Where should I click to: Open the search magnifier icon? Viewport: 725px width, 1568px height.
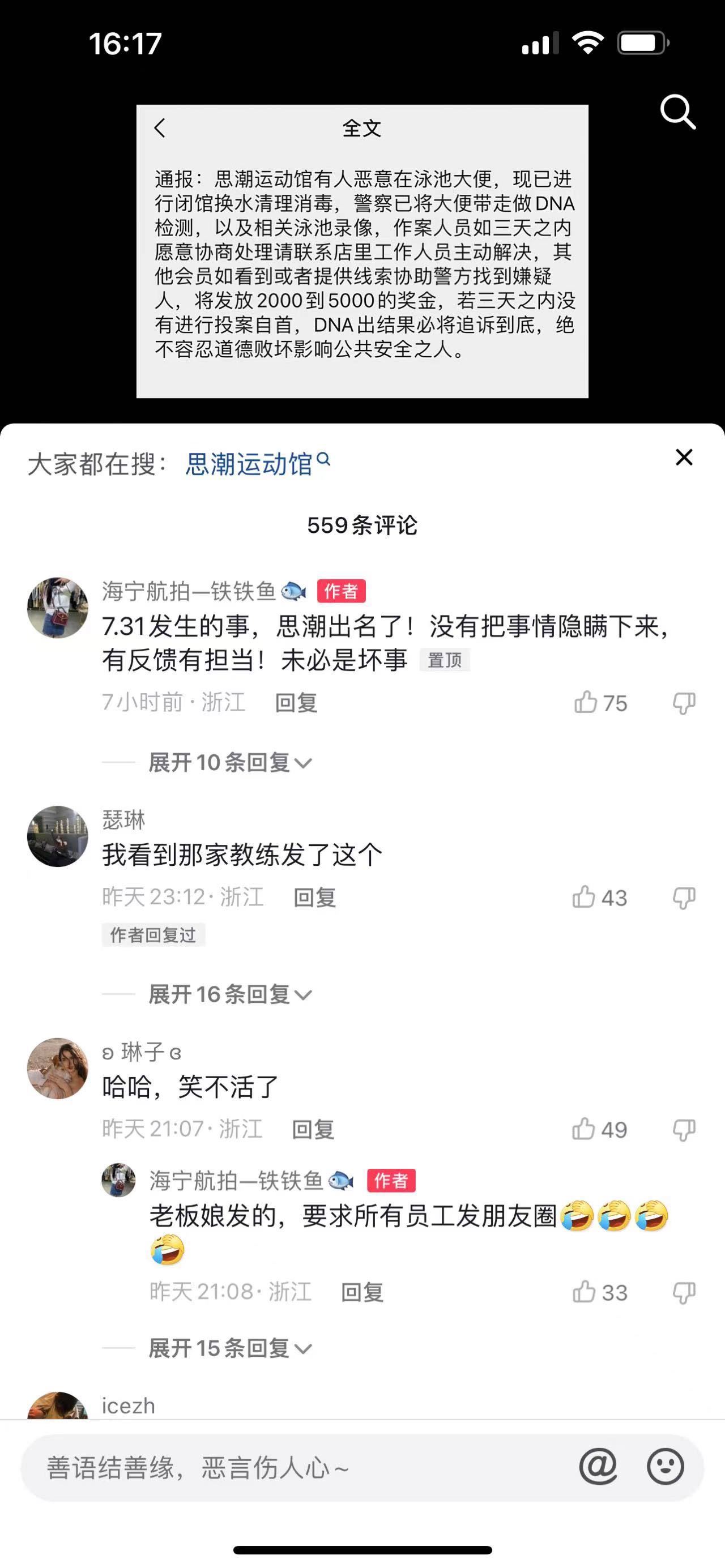point(677,112)
